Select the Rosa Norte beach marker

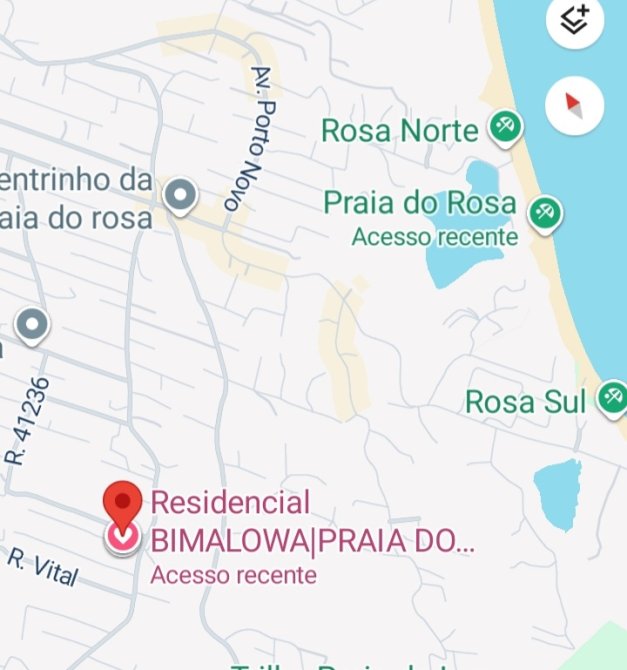[x=504, y=127]
